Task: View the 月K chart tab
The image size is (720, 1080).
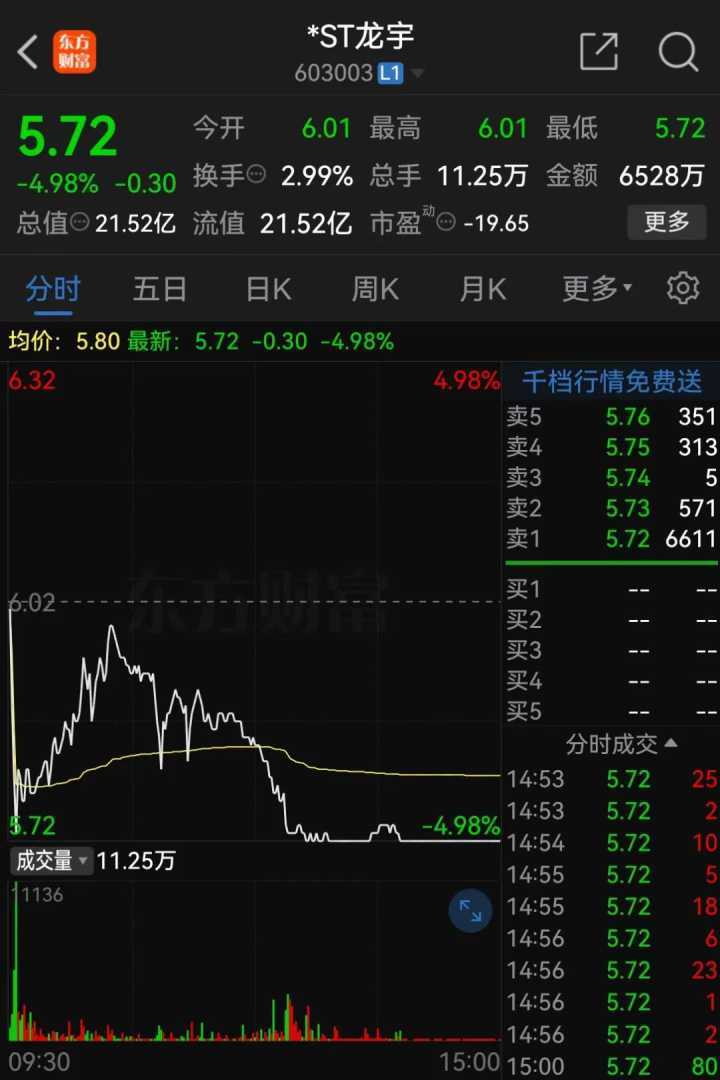Action: point(483,290)
